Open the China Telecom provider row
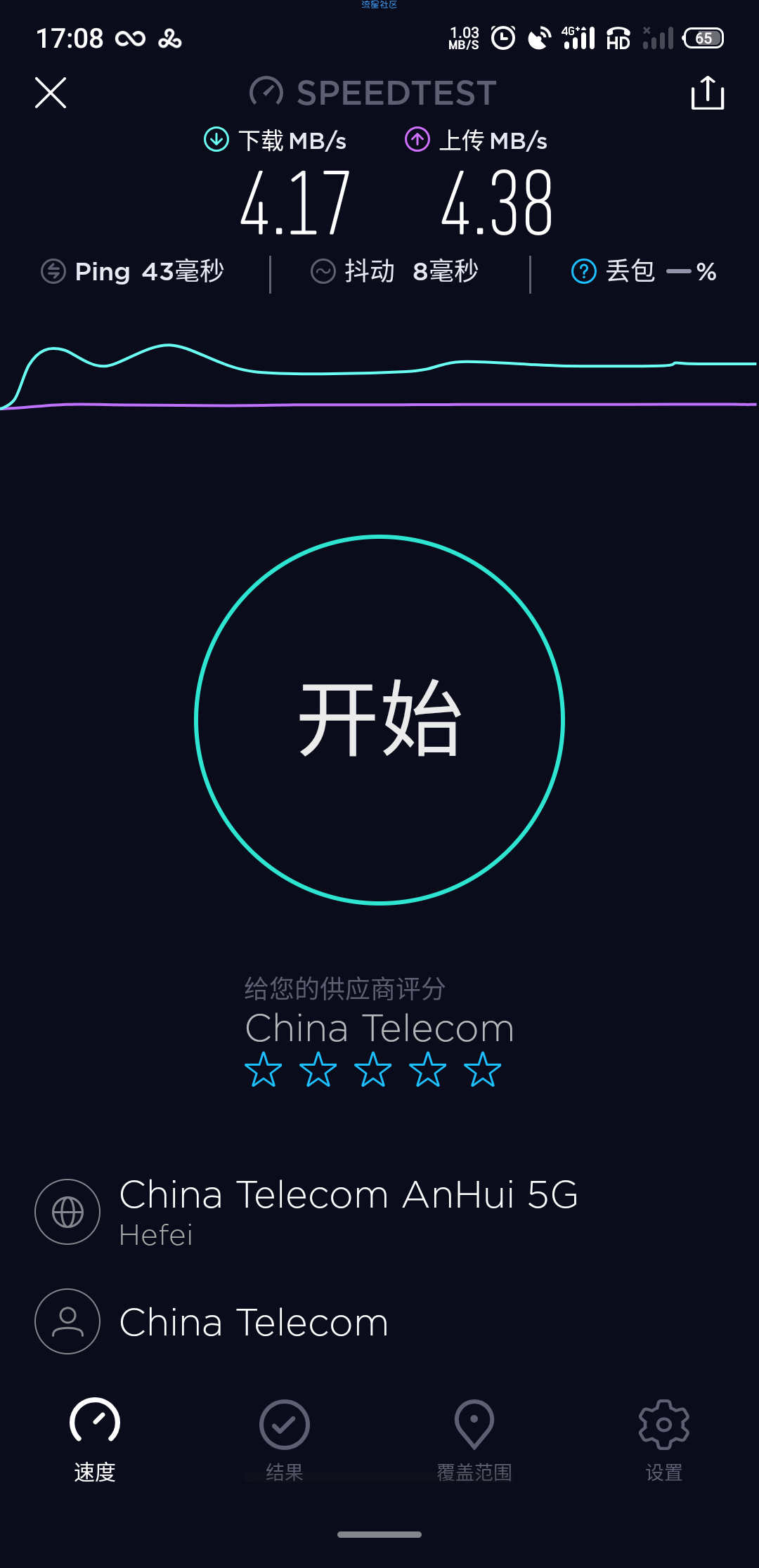Image resolution: width=759 pixels, height=1568 pixels. (x=379, y=1321)
